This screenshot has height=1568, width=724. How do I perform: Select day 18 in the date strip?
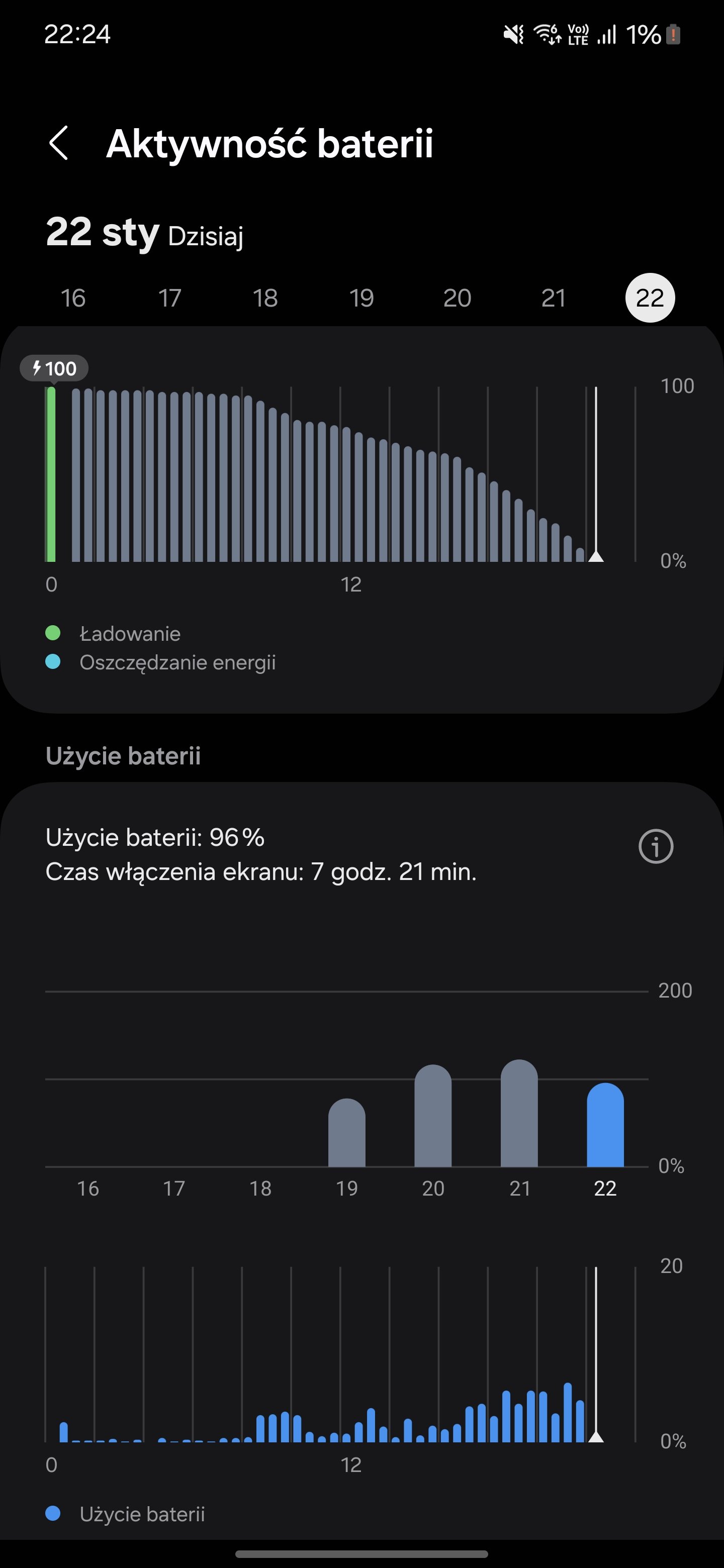tap(265, 298)
